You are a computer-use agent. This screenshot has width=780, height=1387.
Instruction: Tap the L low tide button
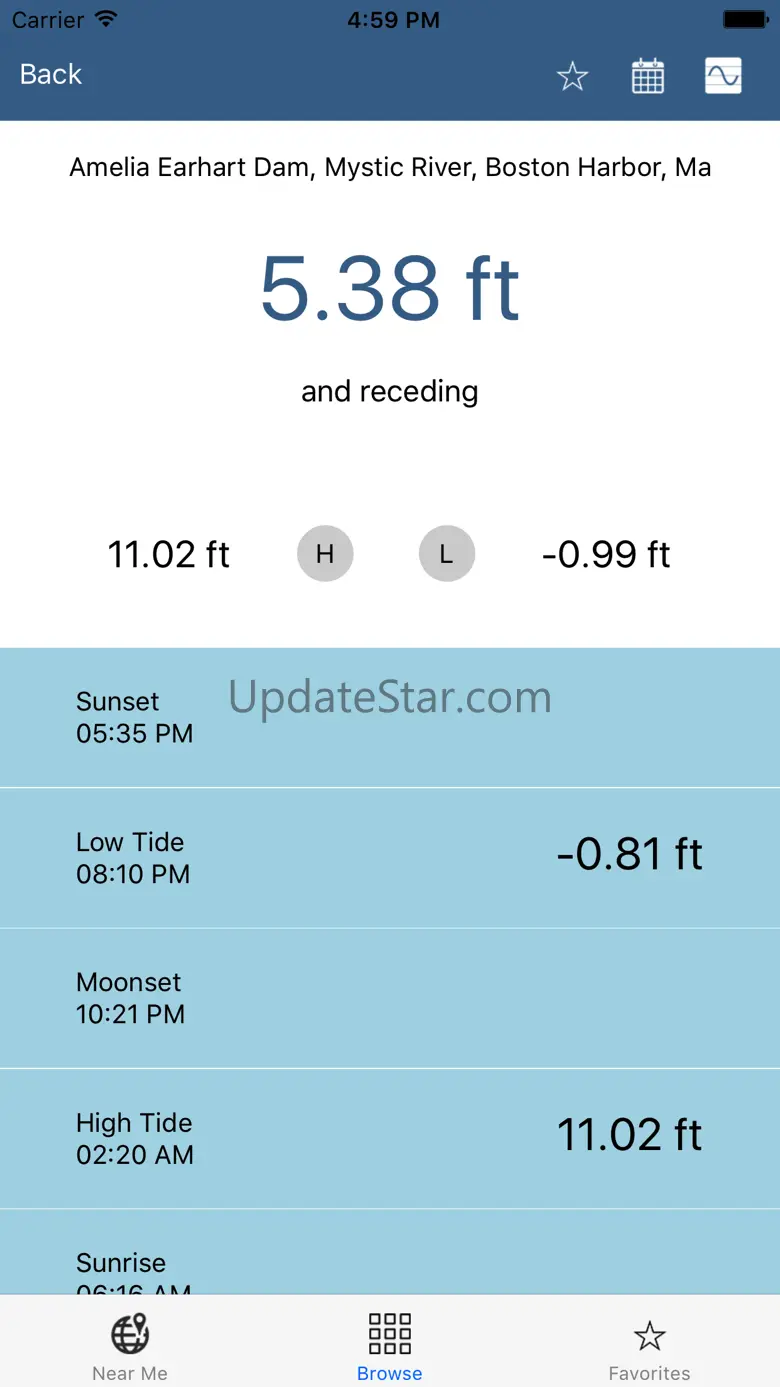[446, 554]
